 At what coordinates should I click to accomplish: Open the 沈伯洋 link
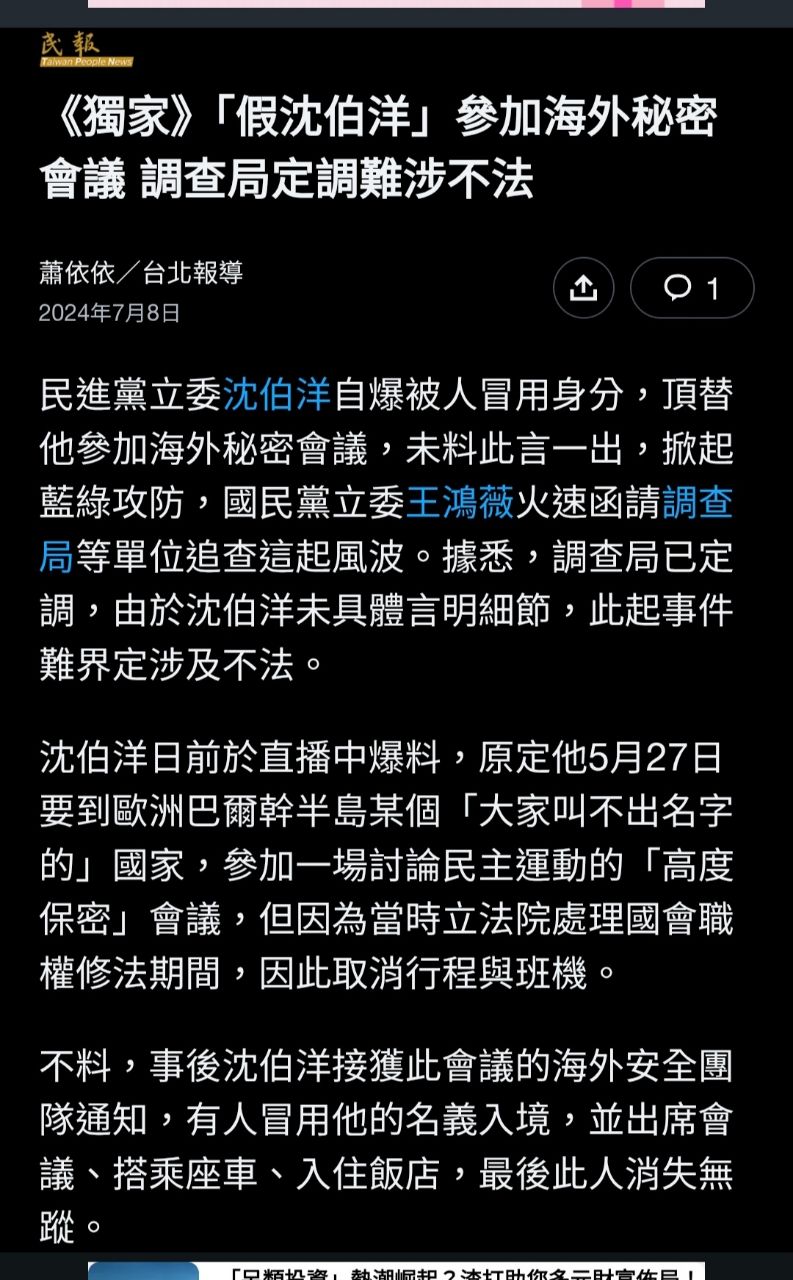click(277, 395)
